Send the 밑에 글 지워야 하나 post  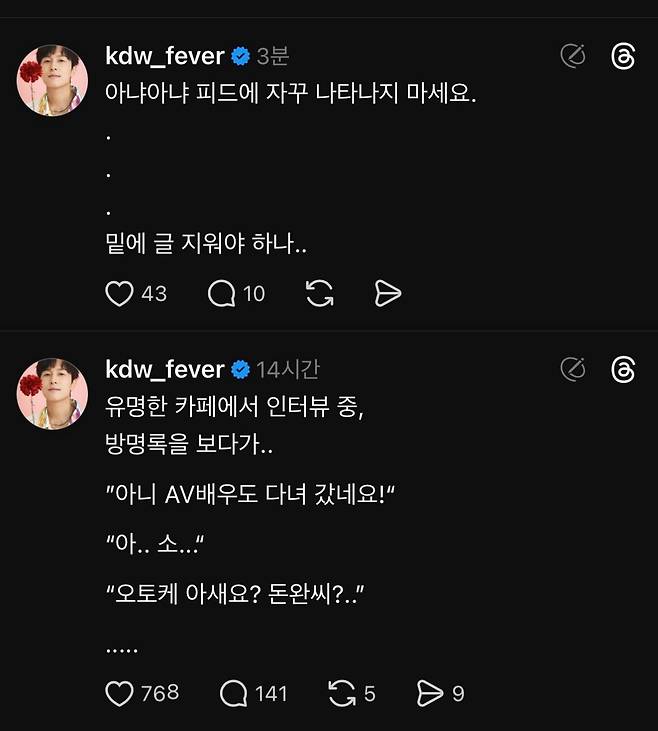(x=387, y=293)
